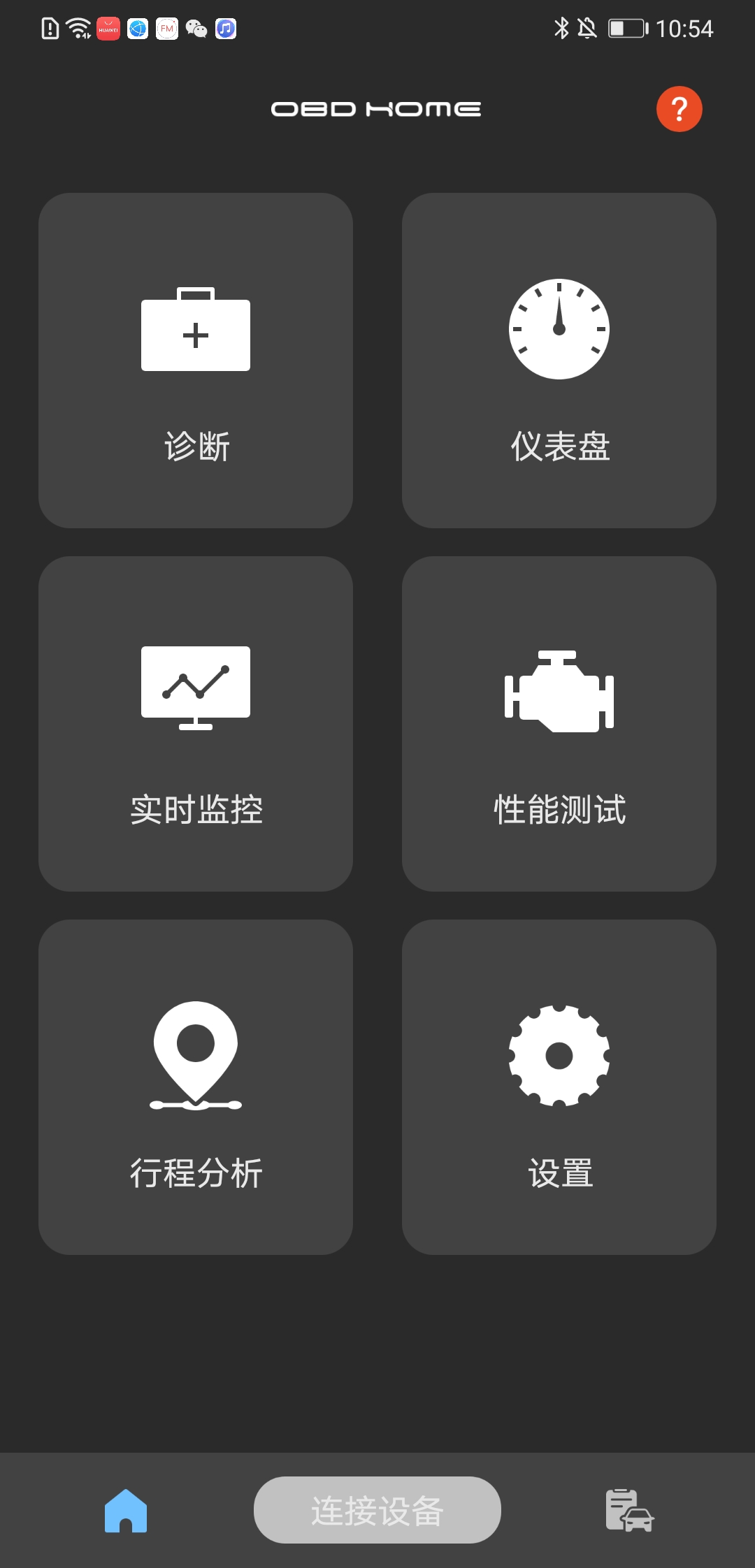Start 性能测试 performance test
The width and height of the screenshot is (755, 1568).
point(559,724)
